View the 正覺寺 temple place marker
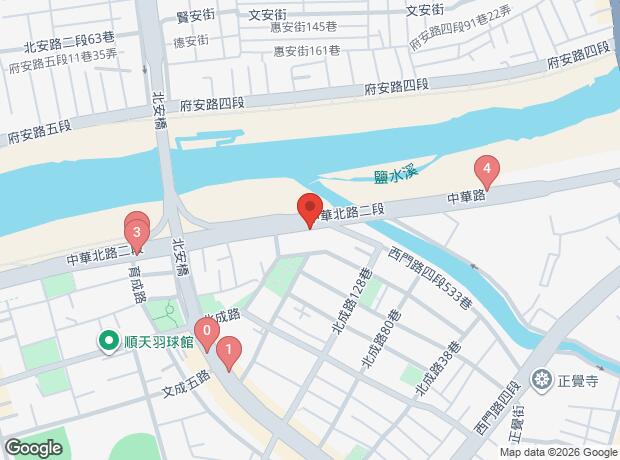 coord(543,379)
